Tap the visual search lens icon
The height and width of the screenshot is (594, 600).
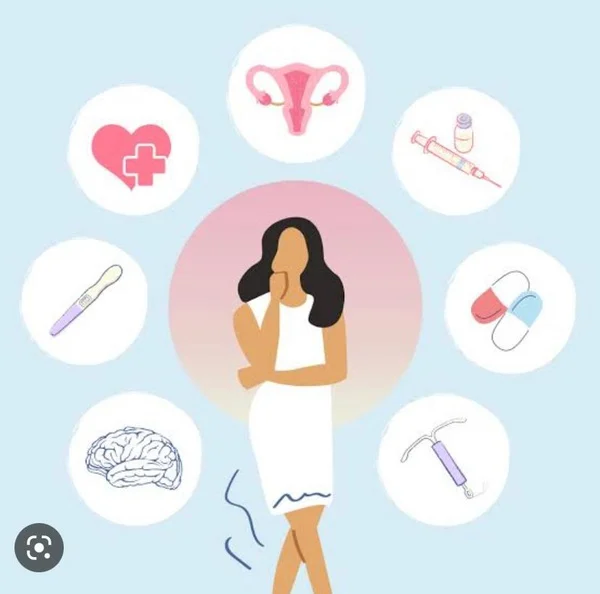pos(39,547)
